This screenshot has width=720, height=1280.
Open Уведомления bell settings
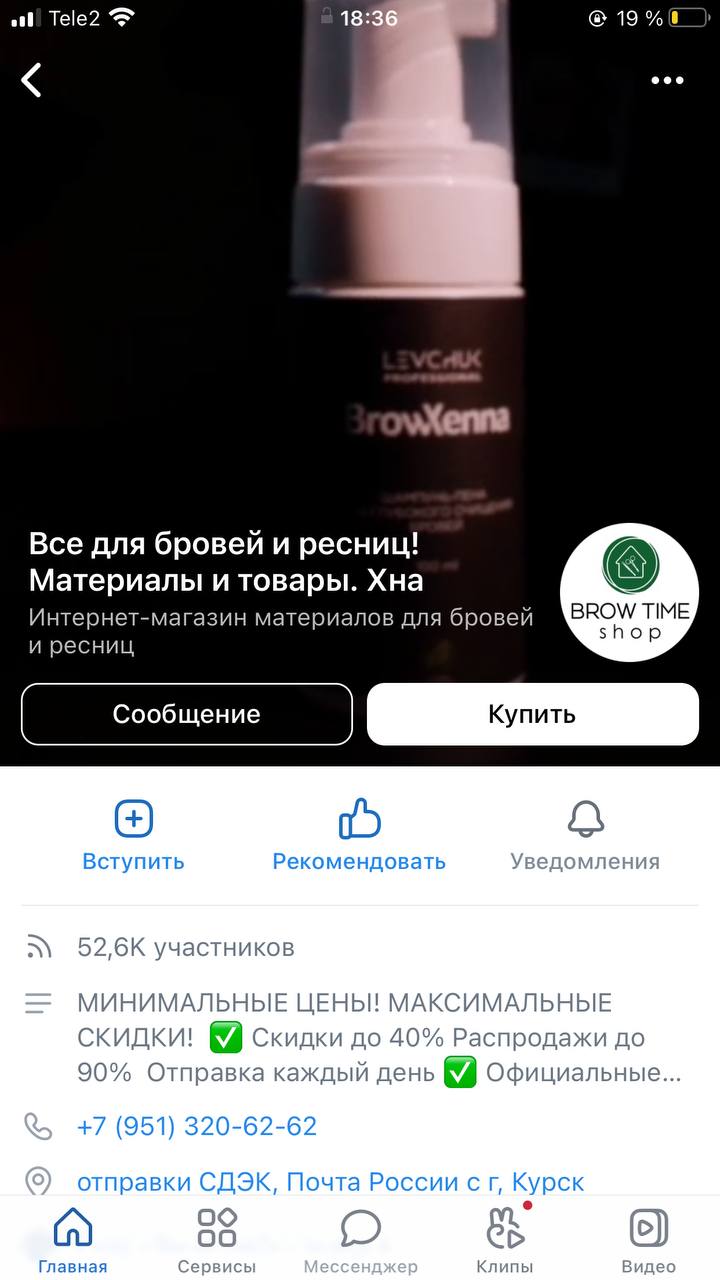point(585,836)
